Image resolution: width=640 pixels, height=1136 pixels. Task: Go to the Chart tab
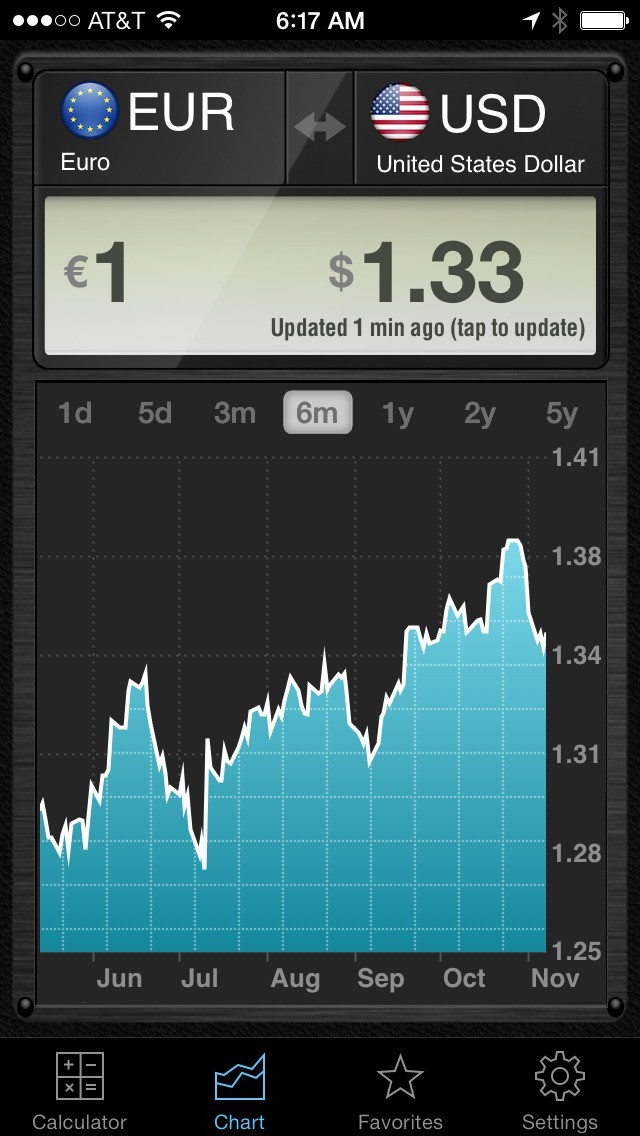click(240, 1090)
